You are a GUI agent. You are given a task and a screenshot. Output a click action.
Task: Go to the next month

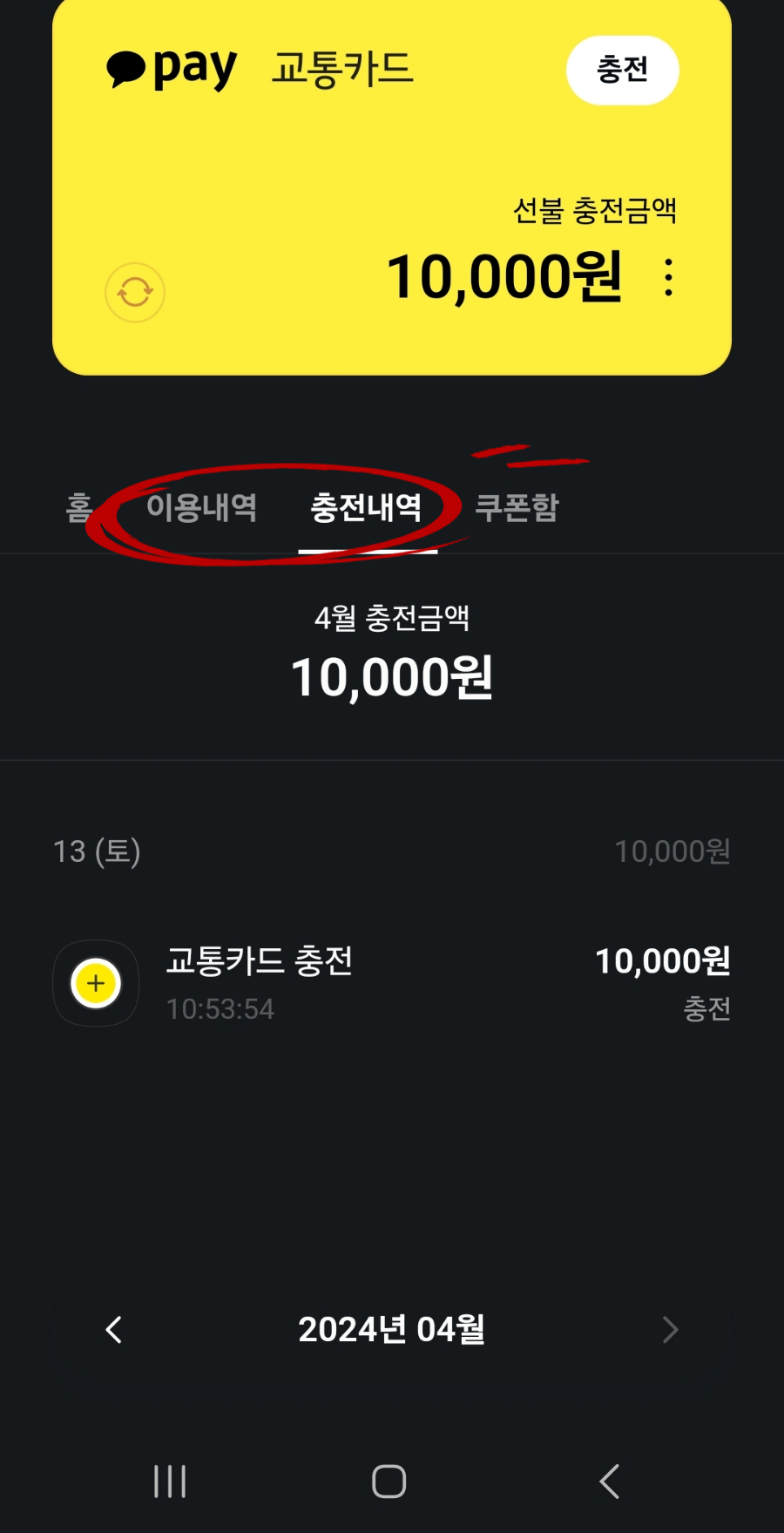(x=669, y=1329)
